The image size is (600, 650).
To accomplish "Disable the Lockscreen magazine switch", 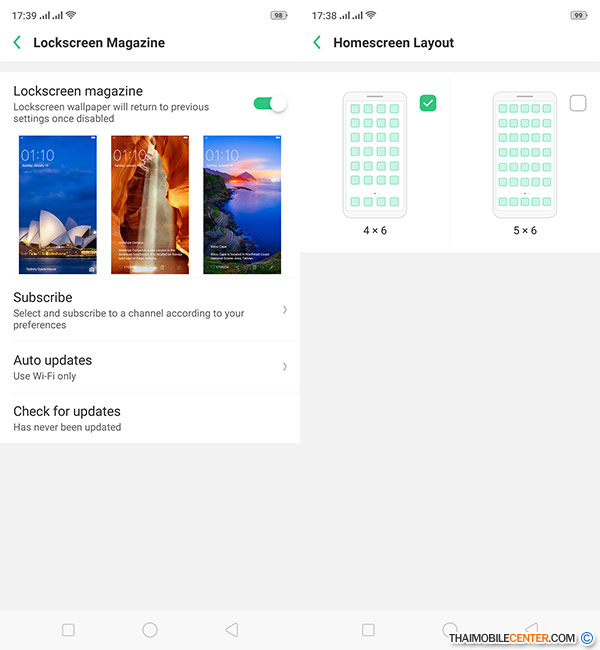I will [269, 103].
